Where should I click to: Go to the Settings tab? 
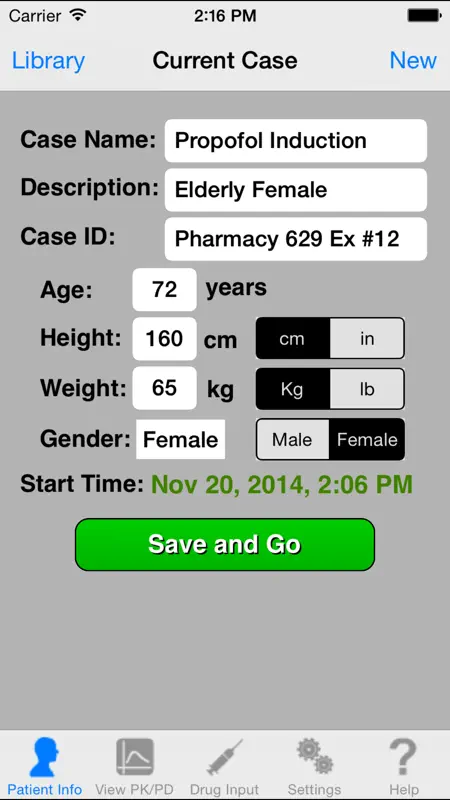click(314, 766)
